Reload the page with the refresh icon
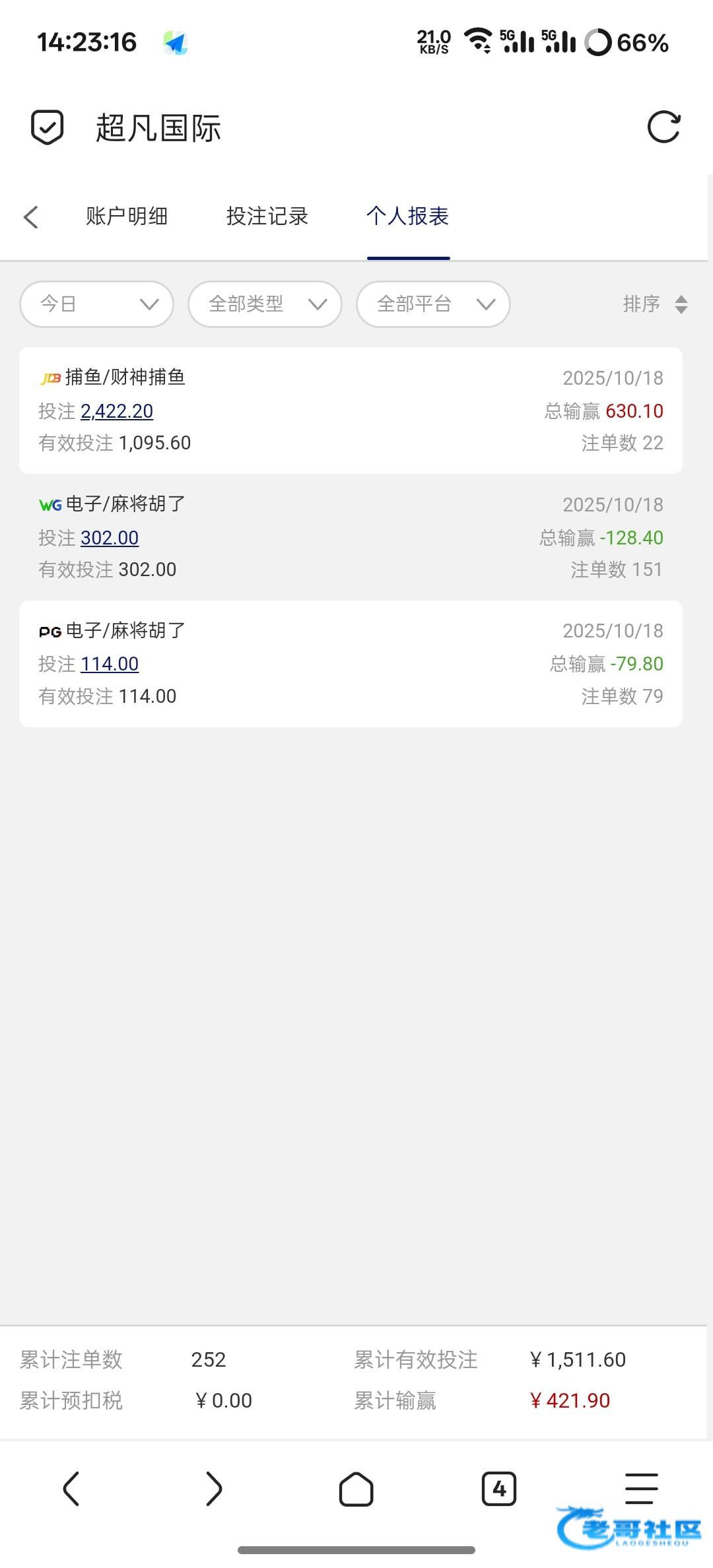This screenshot has width=713, height=1568. 663,127
